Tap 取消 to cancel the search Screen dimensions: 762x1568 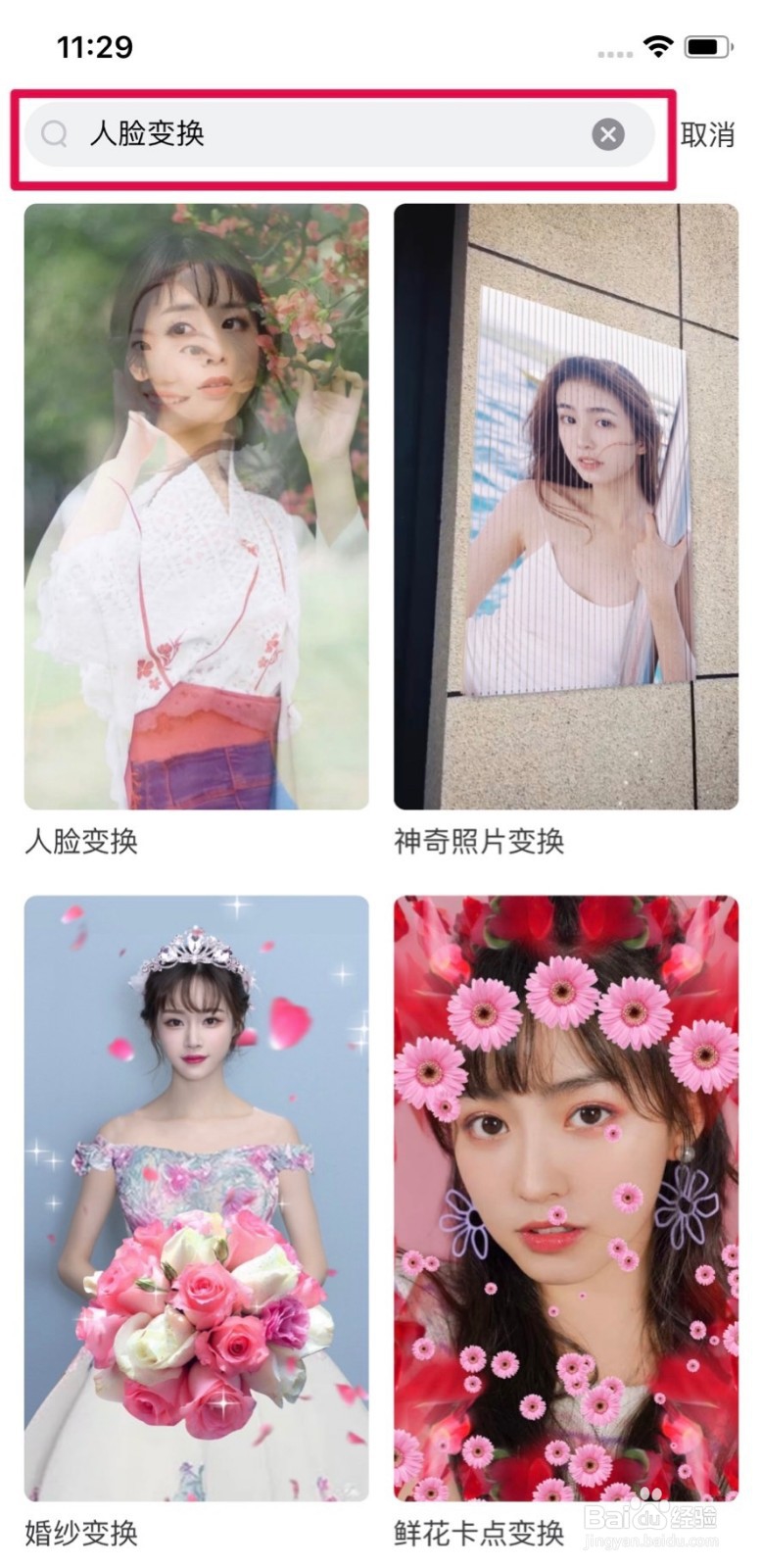click(x=709, y=135)
